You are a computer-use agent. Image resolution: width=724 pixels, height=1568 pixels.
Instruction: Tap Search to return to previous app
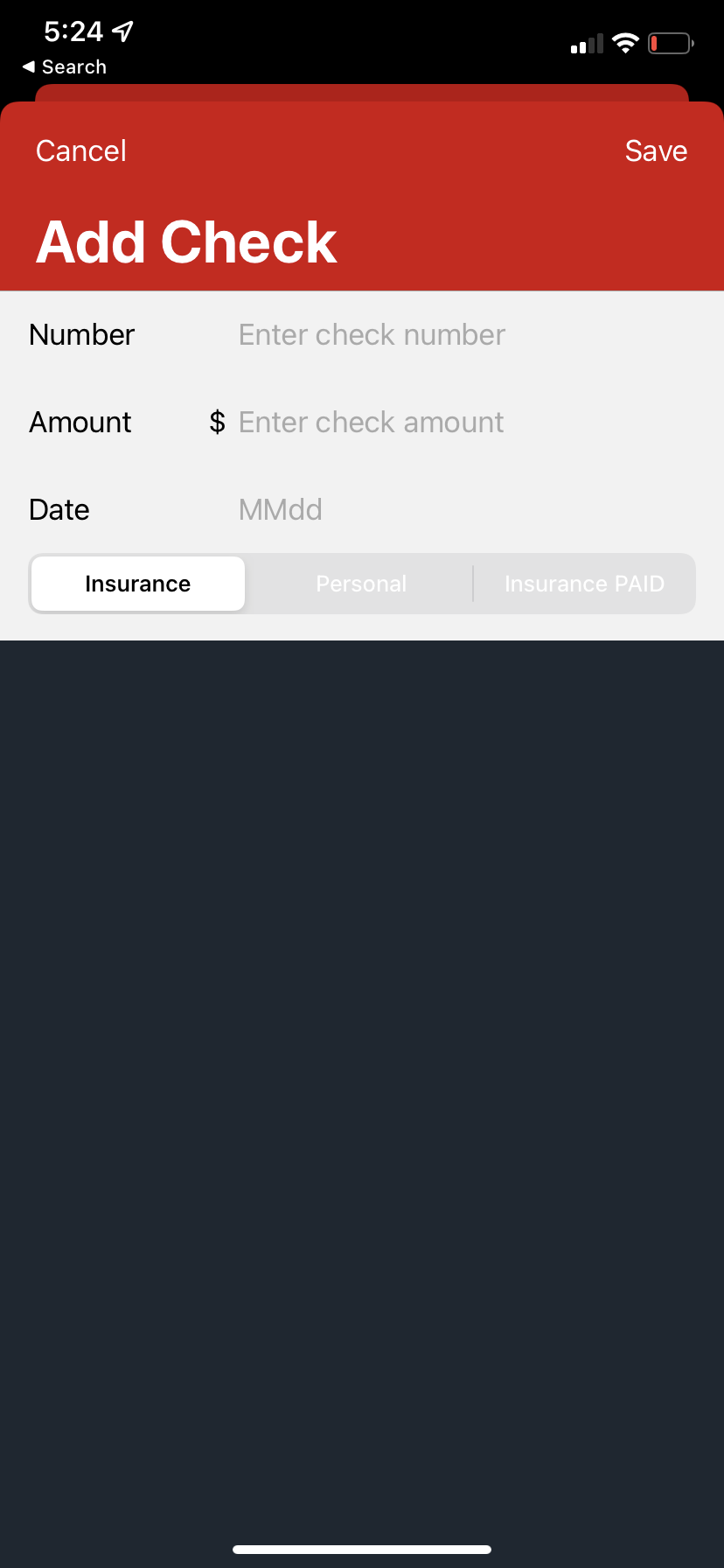(x=73, y=67)
